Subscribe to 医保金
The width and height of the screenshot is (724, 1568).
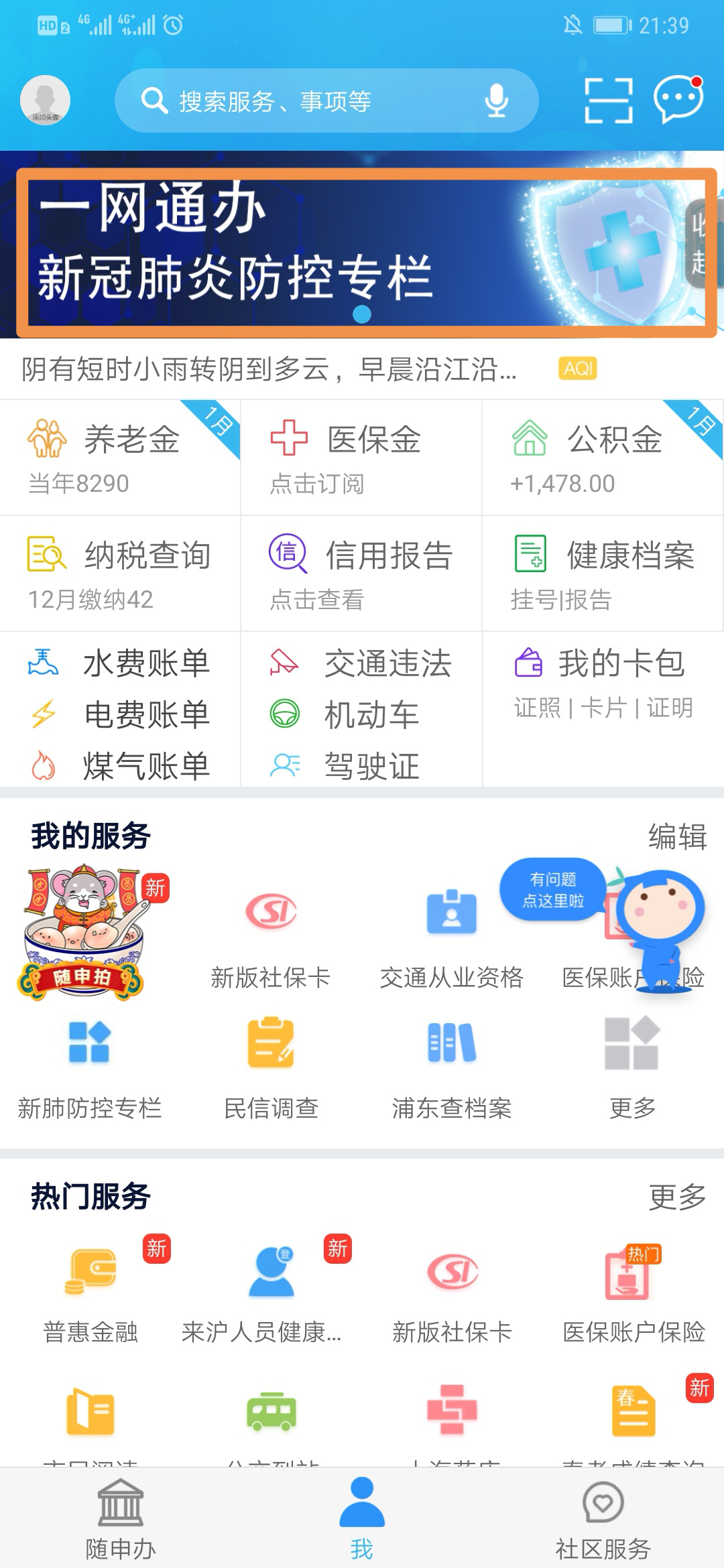361,458
